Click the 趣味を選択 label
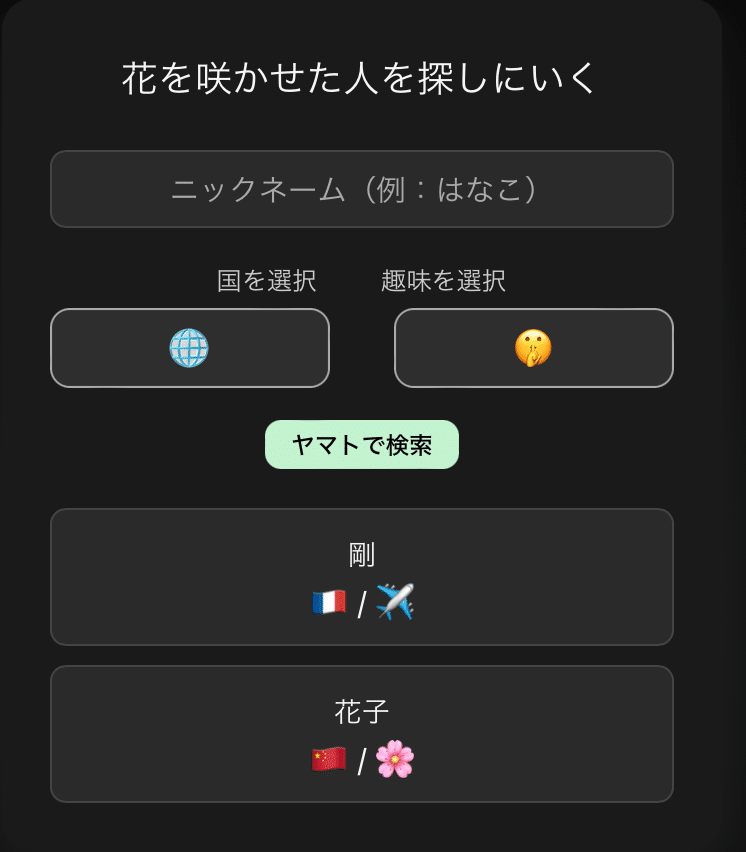Viewport: 746px width, 852px height. pyautogui.click(x=443, y=281)
